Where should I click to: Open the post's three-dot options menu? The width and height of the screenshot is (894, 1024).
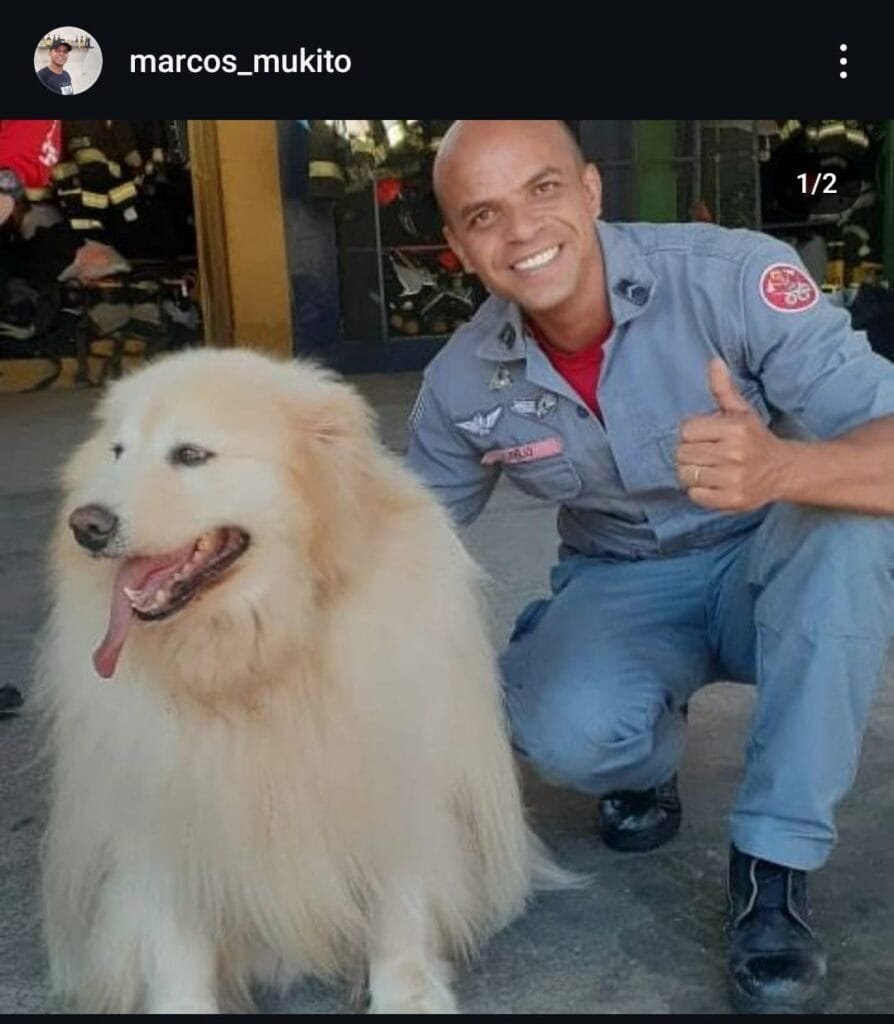(x=843, y=61)
